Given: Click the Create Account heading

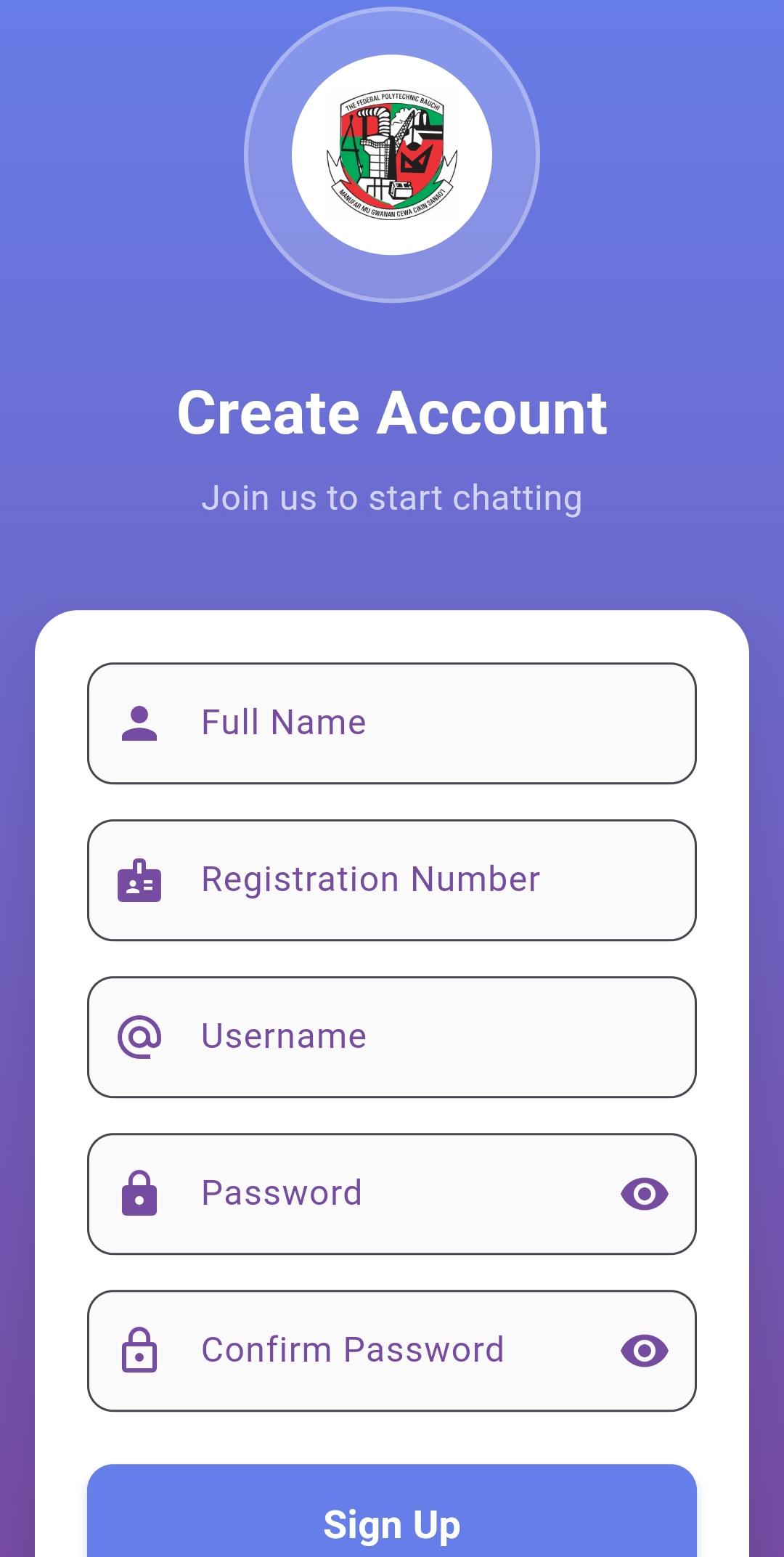Looking at the screenshot, I should (x=392, y=412).
